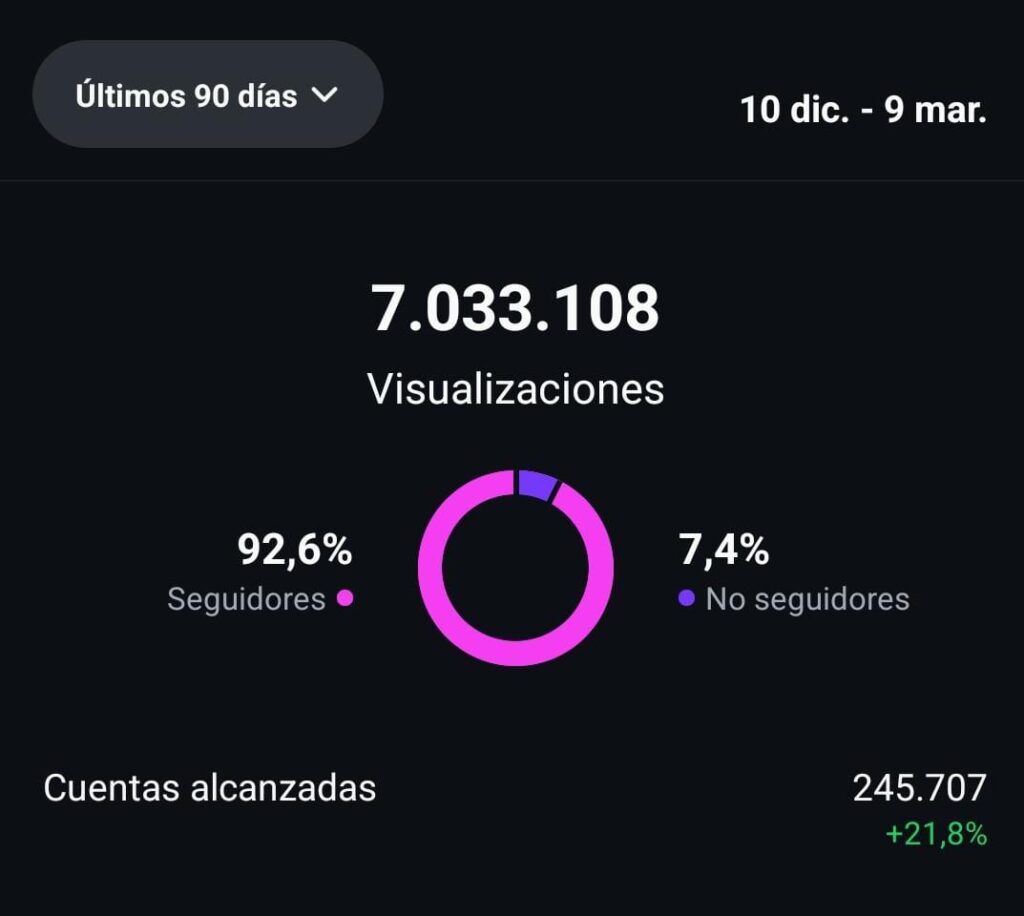This screenshot has height=916, width=1024.
Task: Open the Últimos 90 días date range dropdown
Action: click(x=208, y=96)
